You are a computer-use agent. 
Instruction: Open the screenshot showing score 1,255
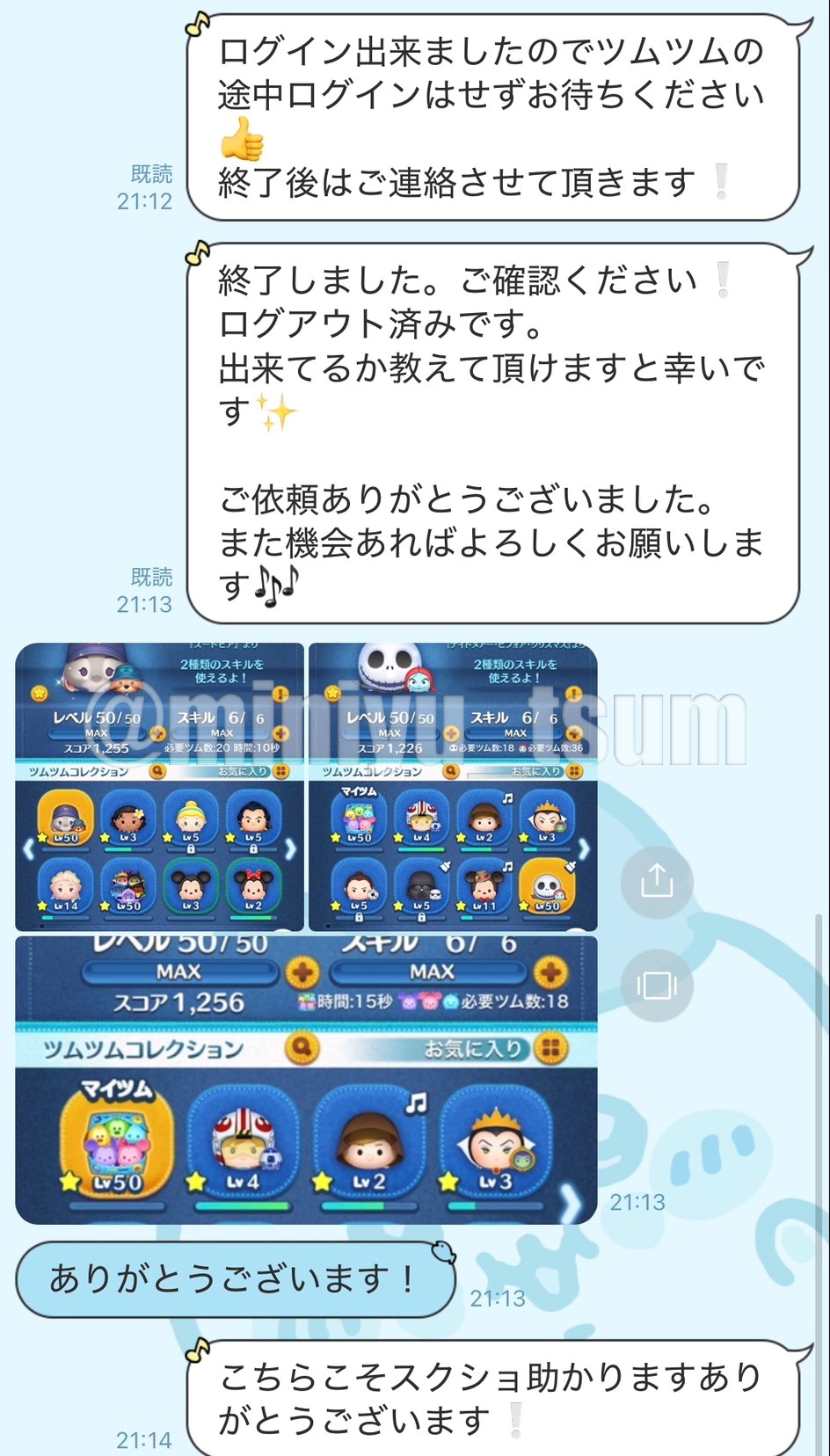point(160,787)
